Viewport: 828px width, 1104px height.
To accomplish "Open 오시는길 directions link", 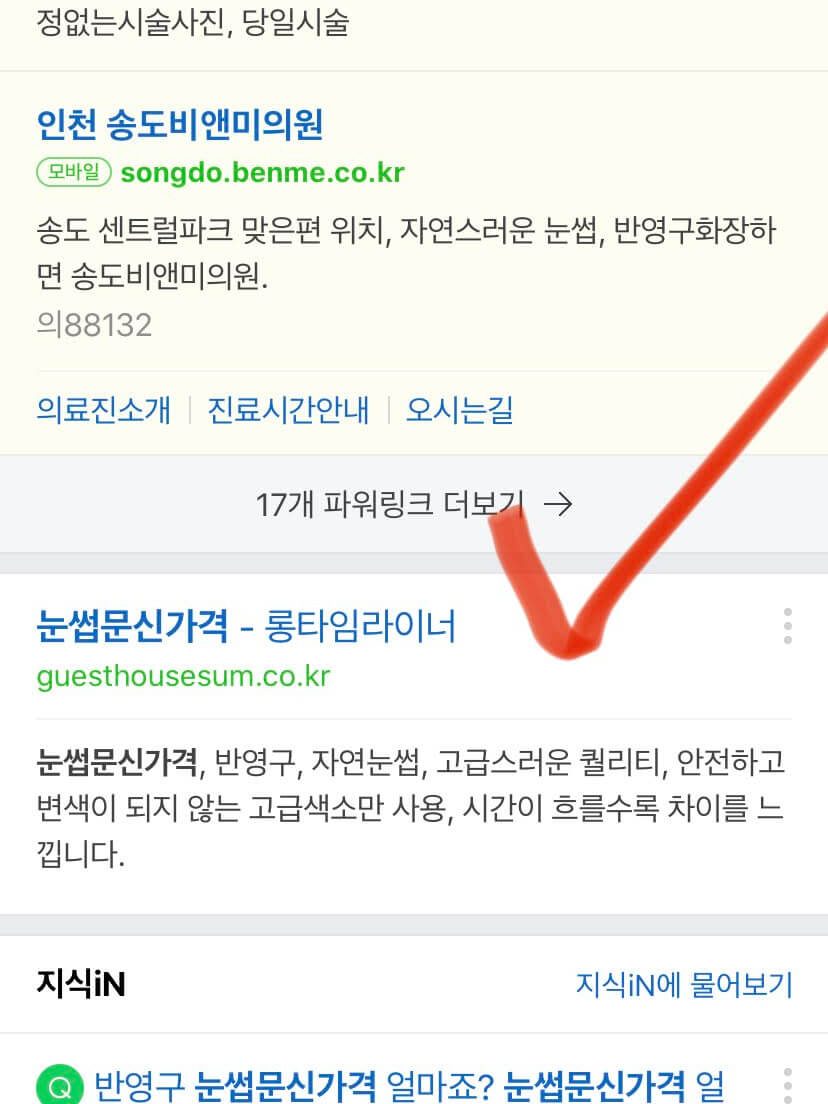I will [x=459, y=410].
